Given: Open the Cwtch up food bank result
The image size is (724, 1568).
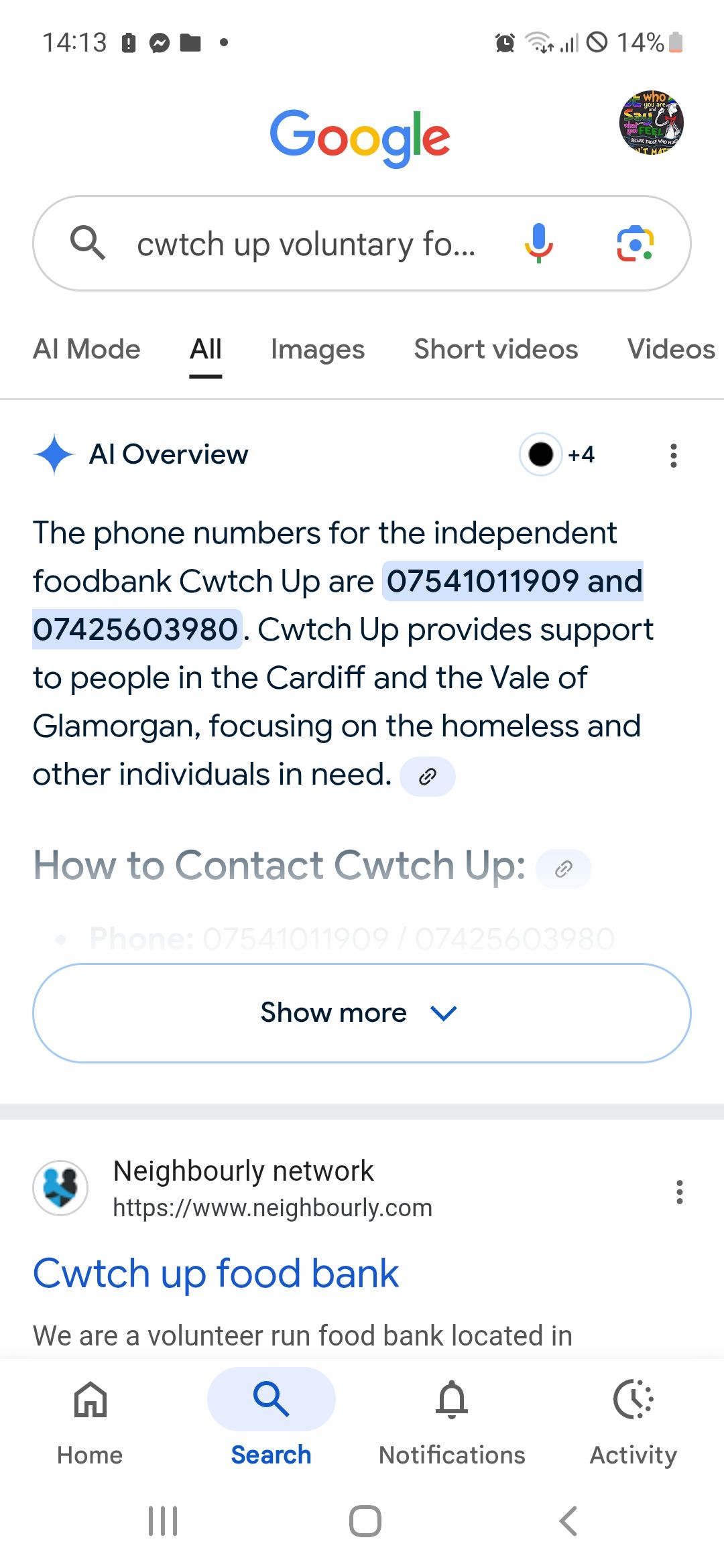Looking at the screenshot, I should (216, 1273).
